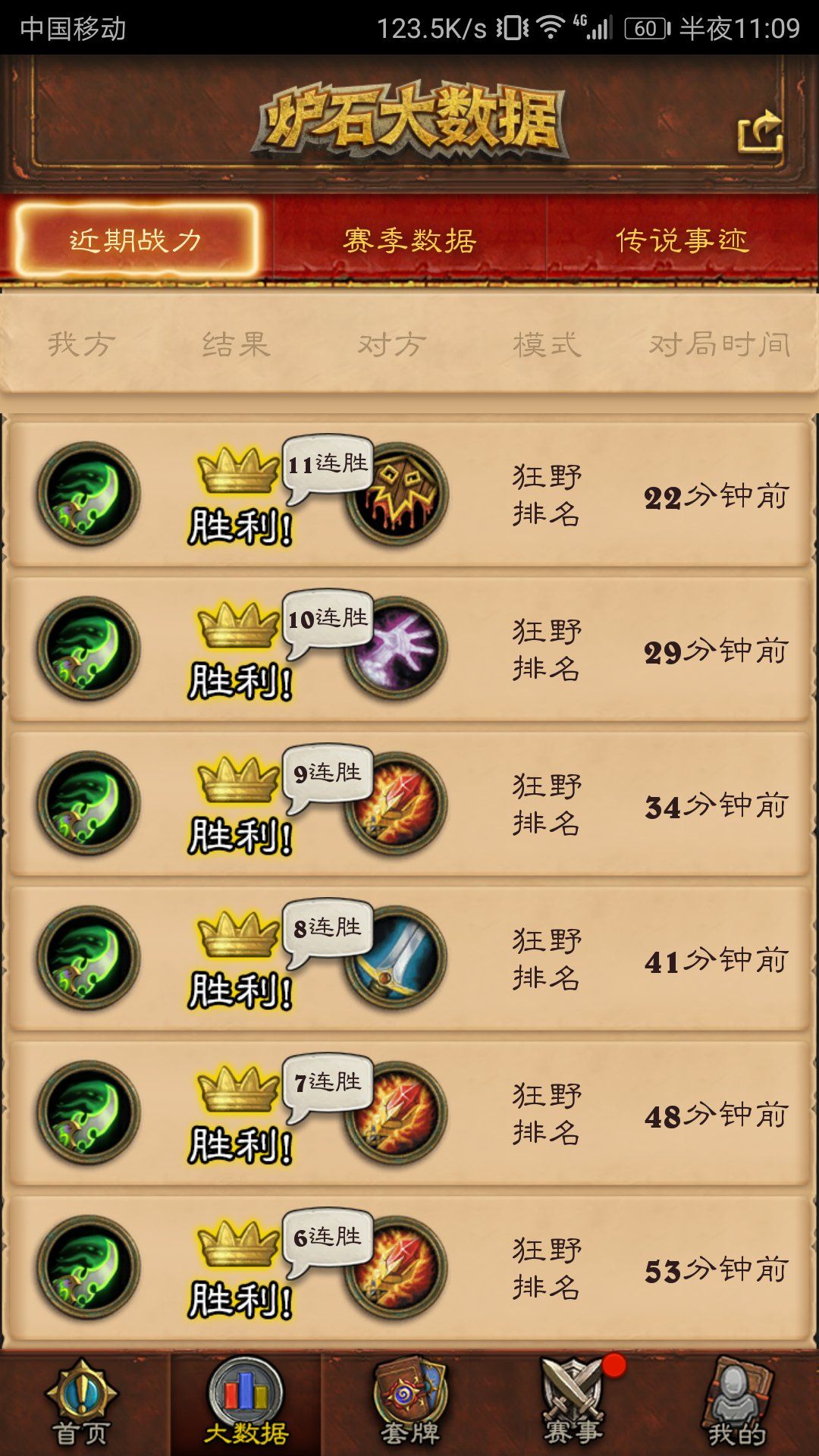Open the 10连胜 match record
The width and height of the screenshot is (819, 1456).
coord(409,649)
